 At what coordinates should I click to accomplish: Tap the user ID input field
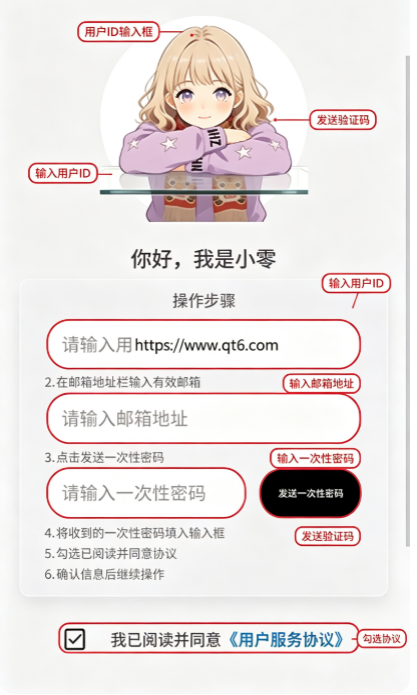tap(203, 344)
